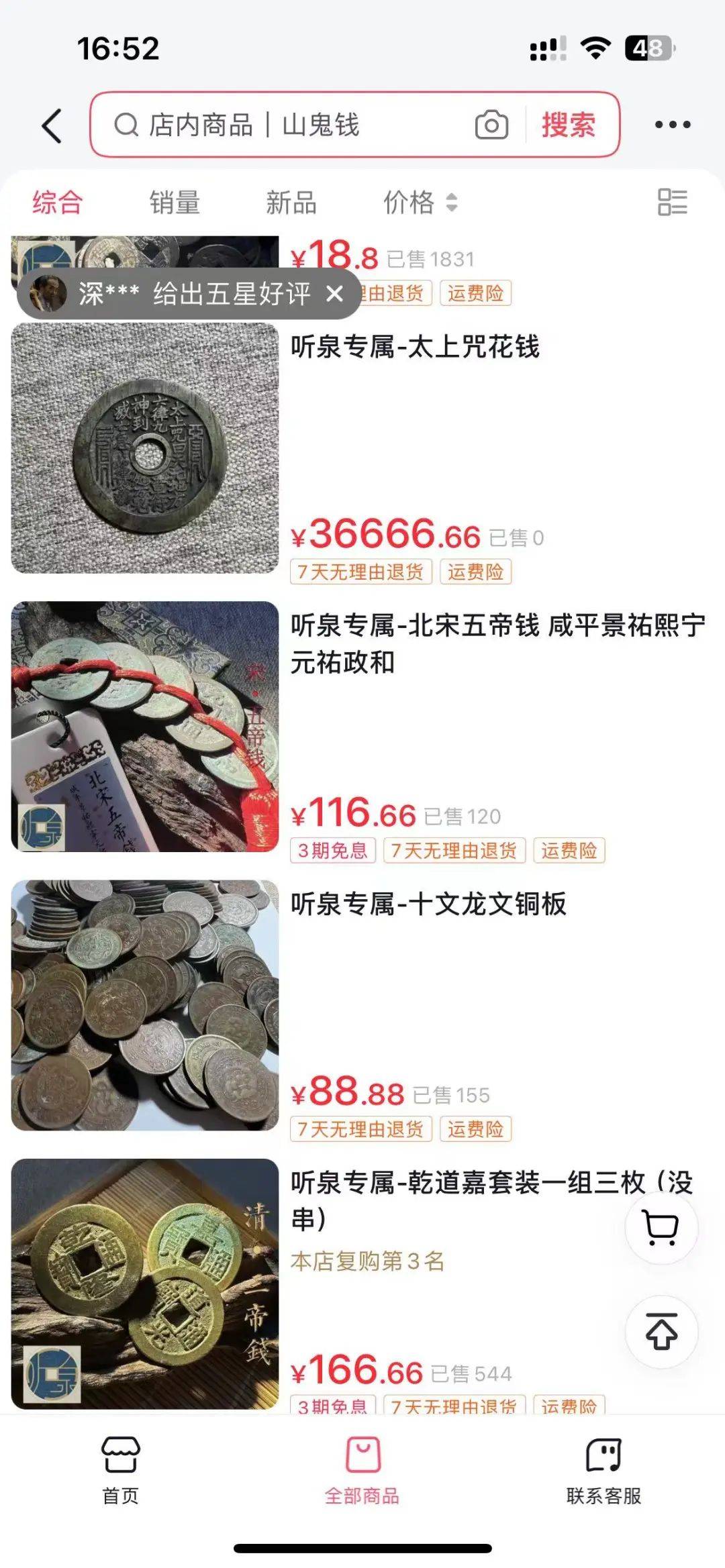
Task: Open the three-dot overflow menu
Action: pyautogui.click(x=672, y=125)
